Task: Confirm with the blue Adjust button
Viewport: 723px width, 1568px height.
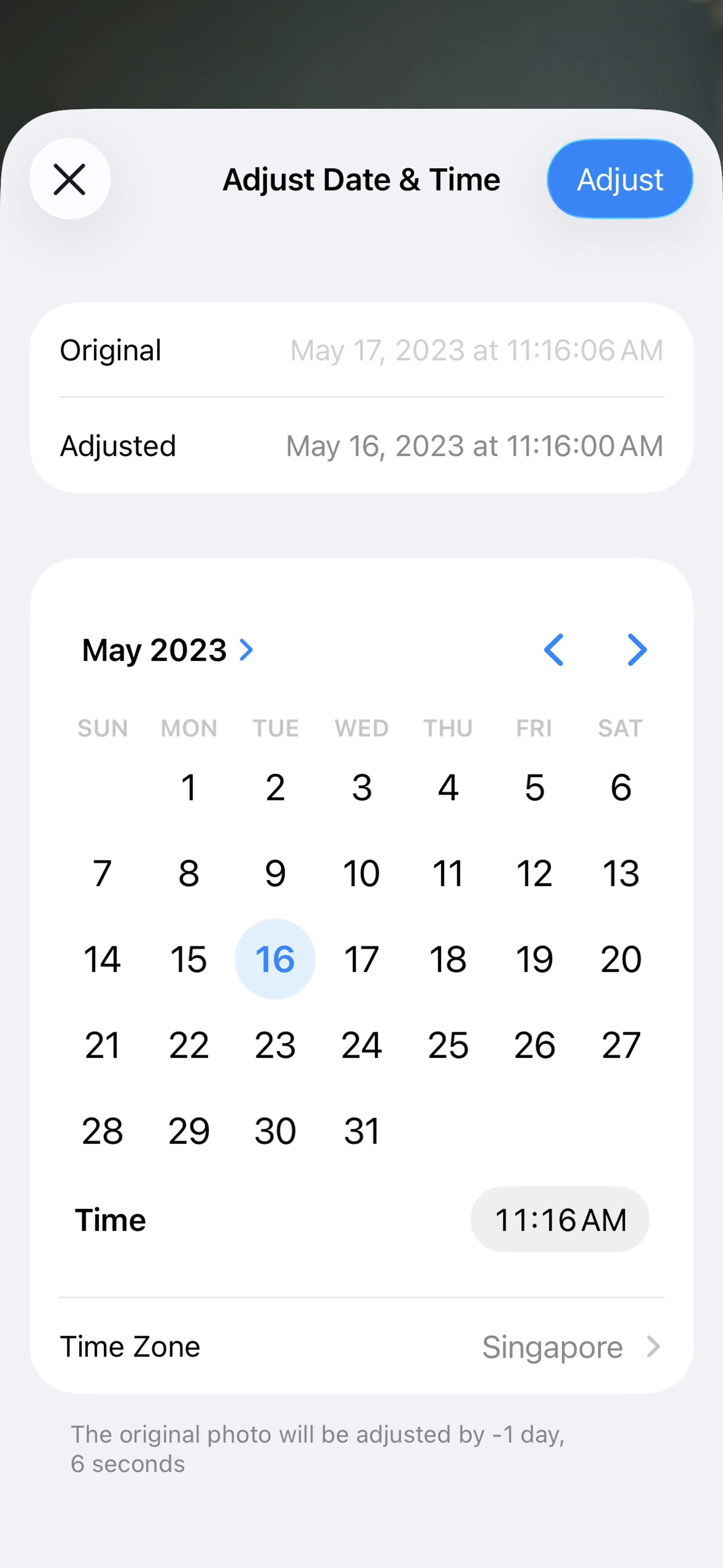Action: (619, 179)
